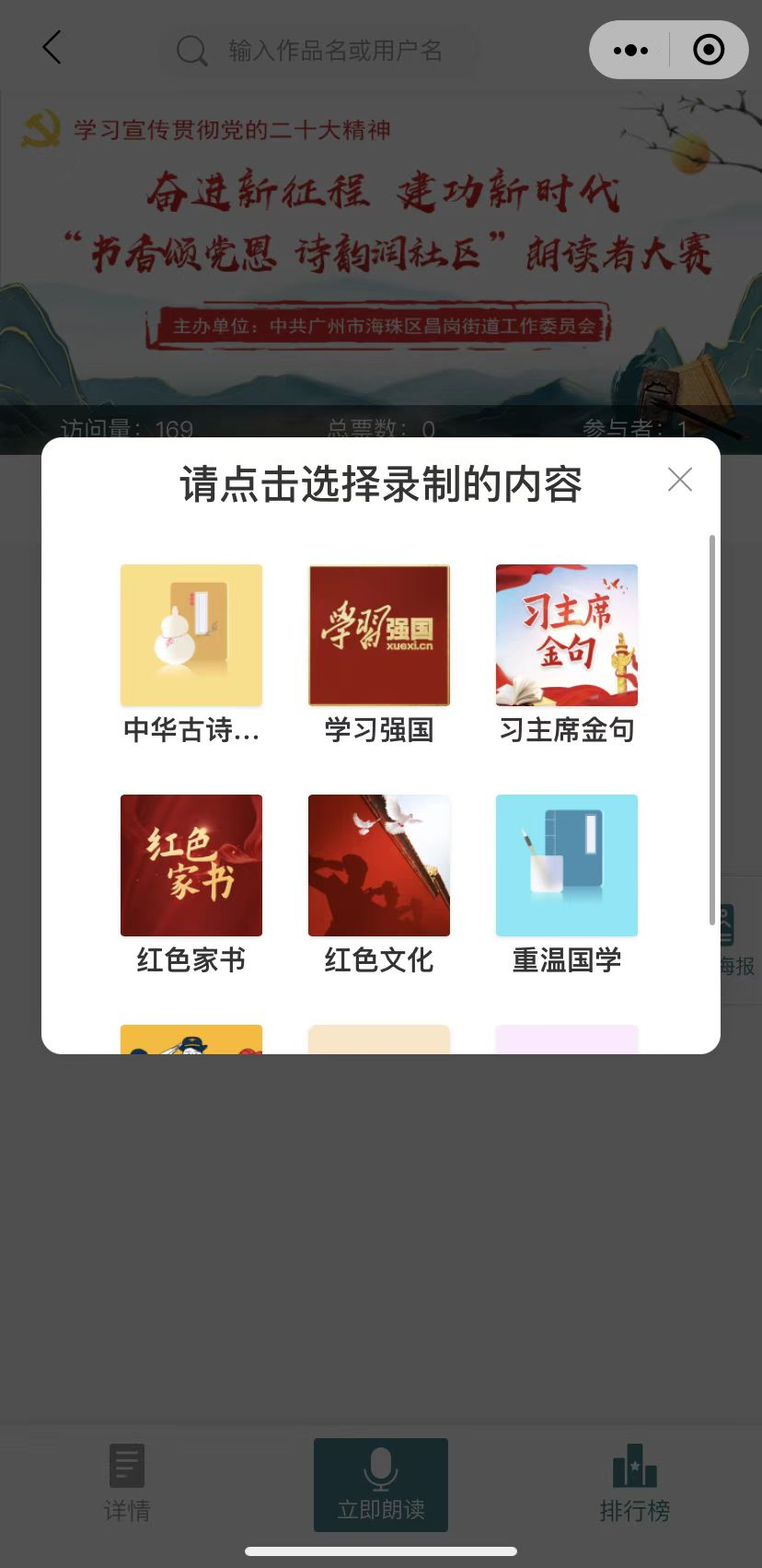The height and width of the screenshot is (1568, 762).
Task: Close the content selection dialog
Action: (679, 479)
